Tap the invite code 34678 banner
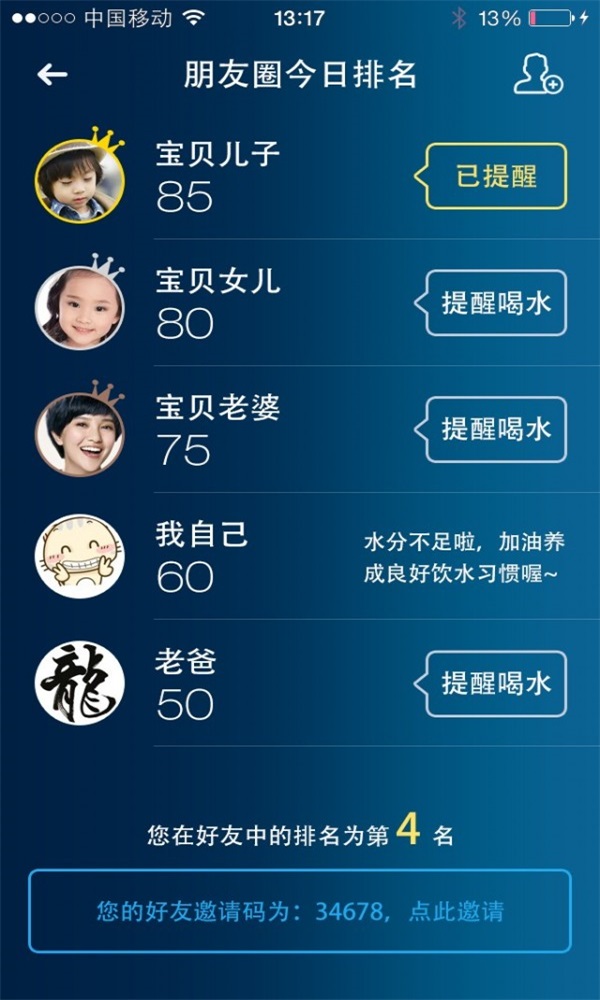Viewport: 600px width, 1000px height. (300, 911)
